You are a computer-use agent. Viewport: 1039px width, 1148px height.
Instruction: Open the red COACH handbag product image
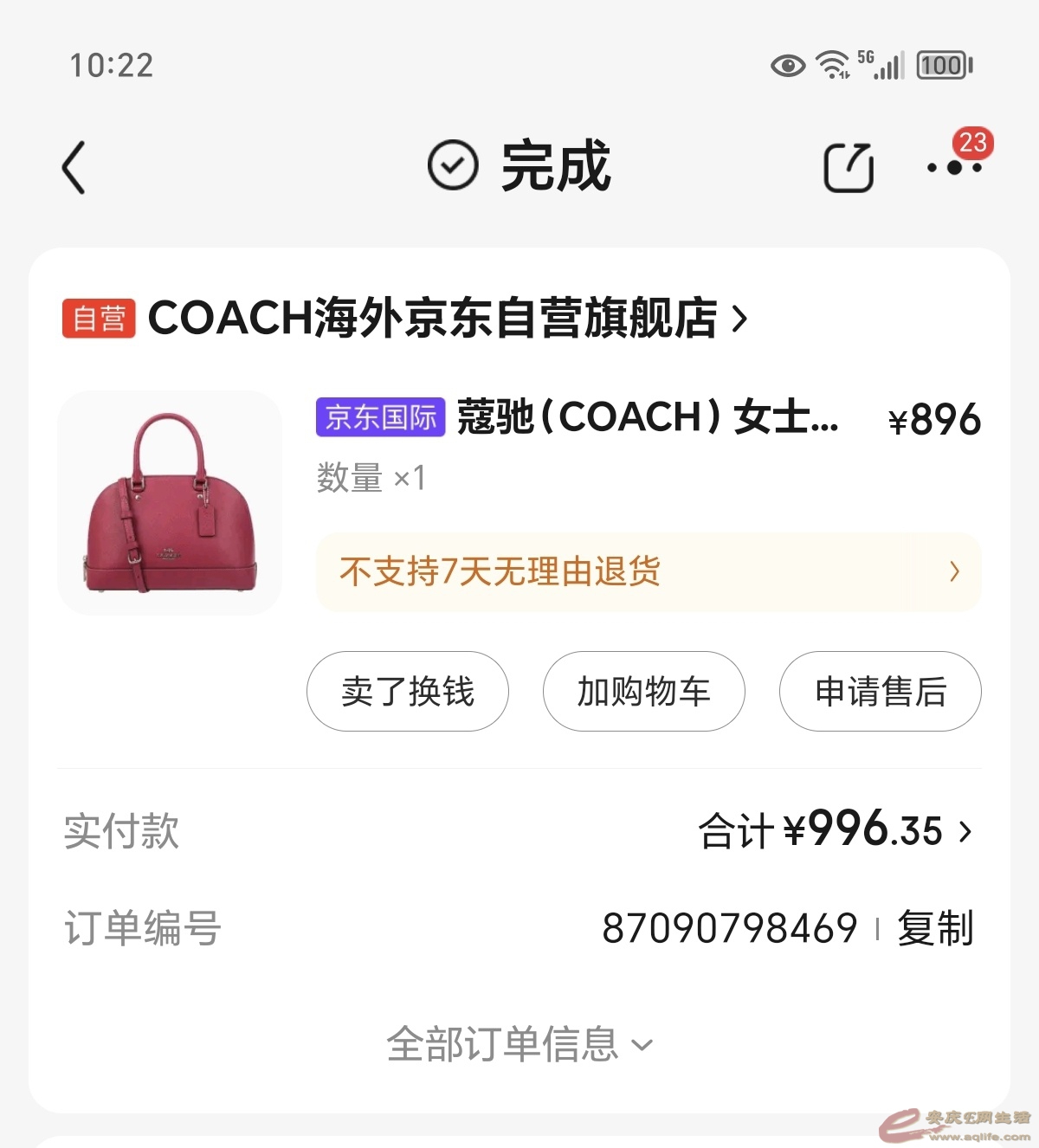click(x=170, y=503)
